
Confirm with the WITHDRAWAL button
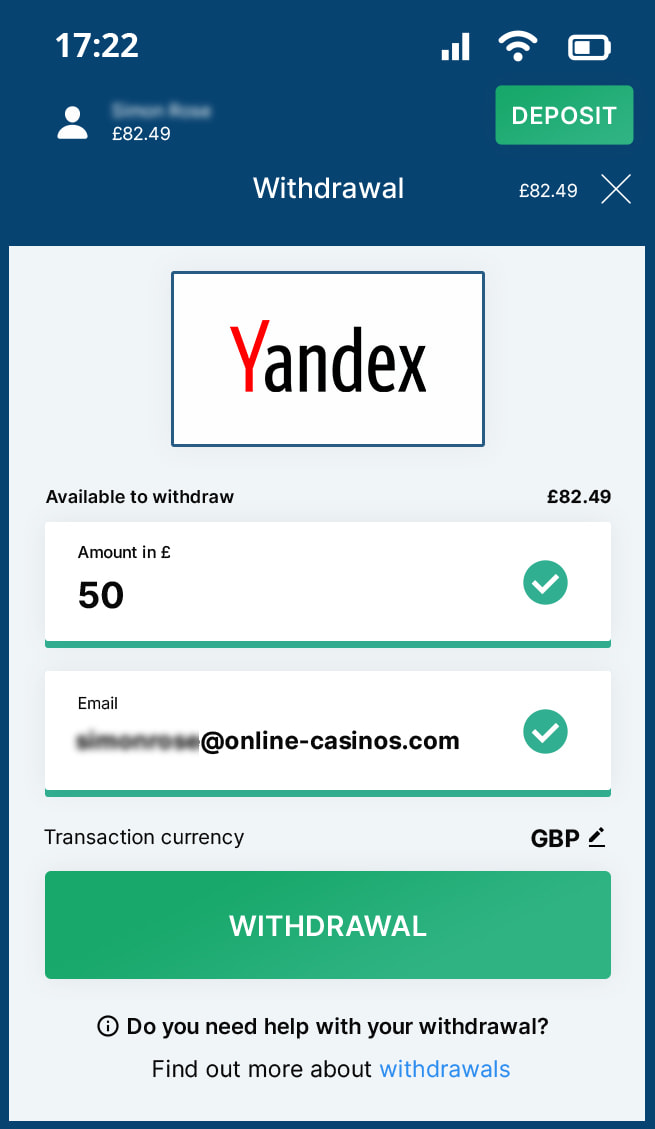(328, 925)
